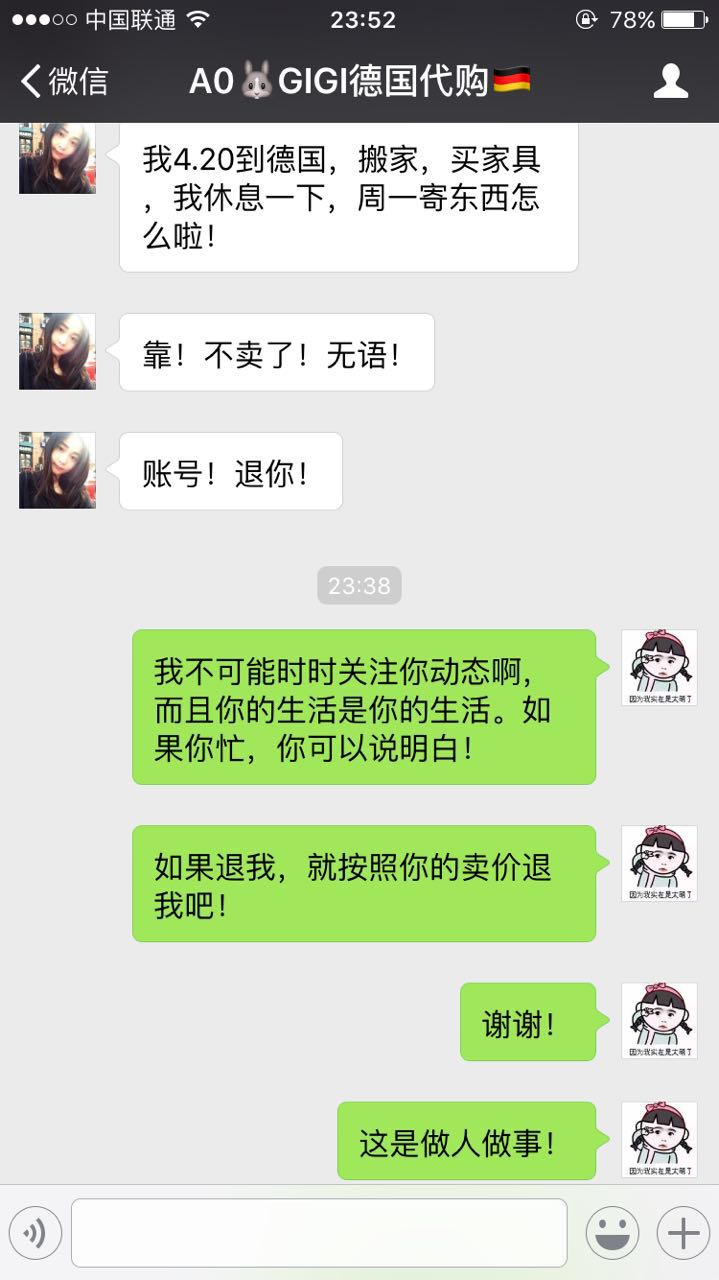Open the emoji sticker panel
This screenshot has height=1280, width=719.
[x=612, y=1233]
